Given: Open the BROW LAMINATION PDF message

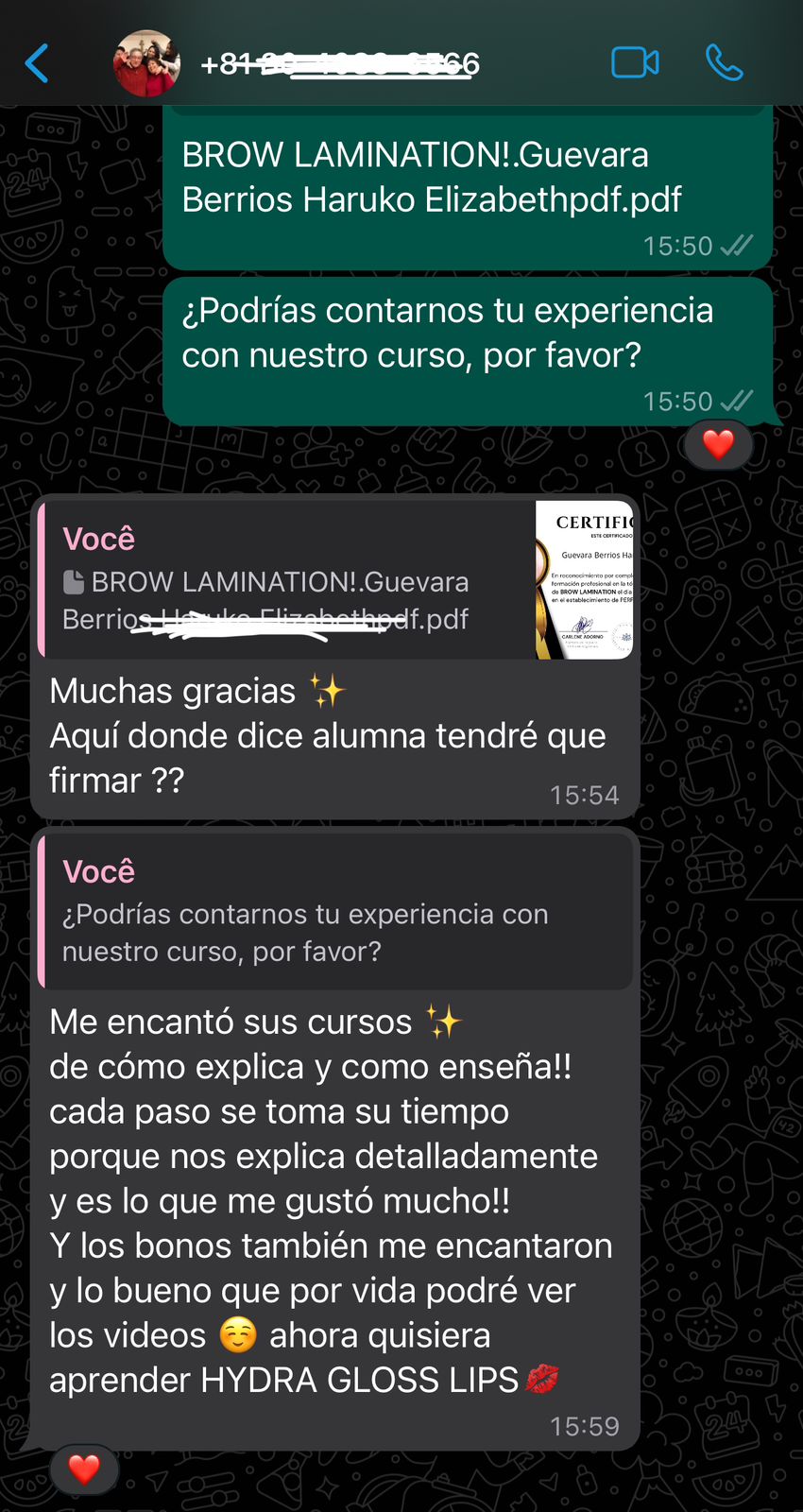Looking at the screenshot, I should tap(463, 177).
